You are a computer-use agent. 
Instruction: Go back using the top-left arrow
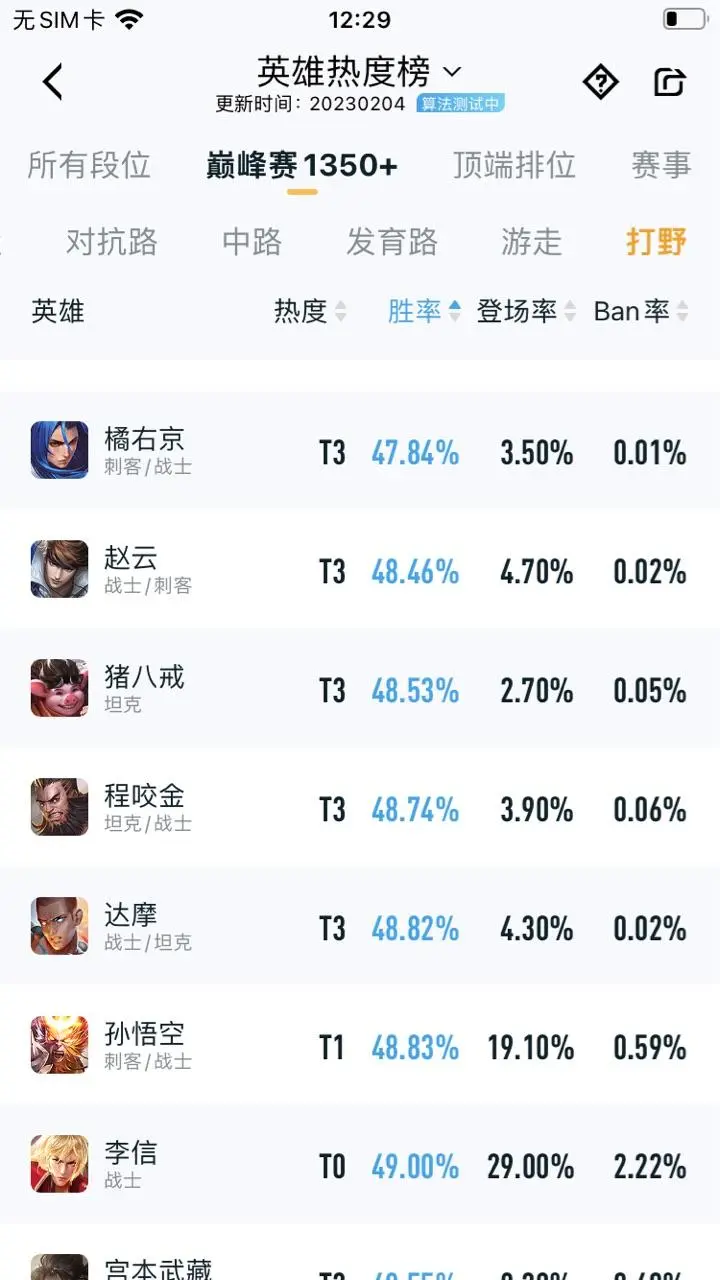coord(53,81)
